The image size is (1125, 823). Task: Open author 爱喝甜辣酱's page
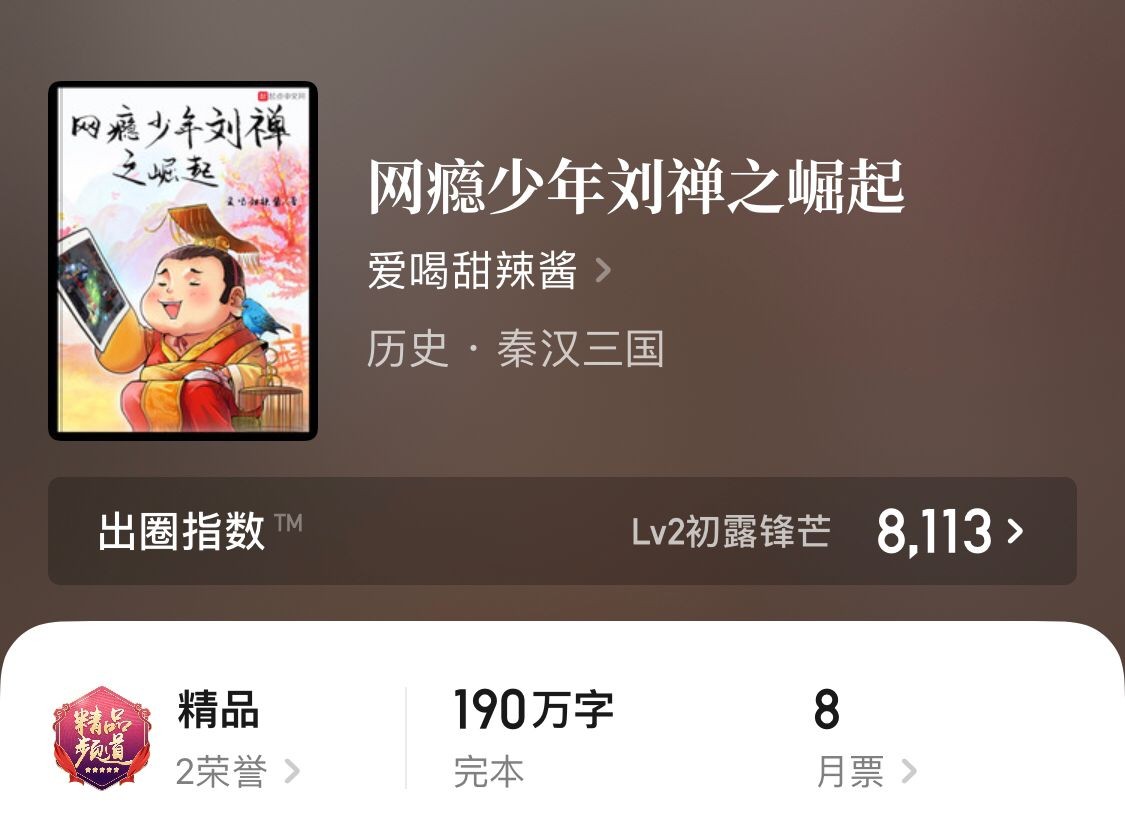[x=488, y=271]
